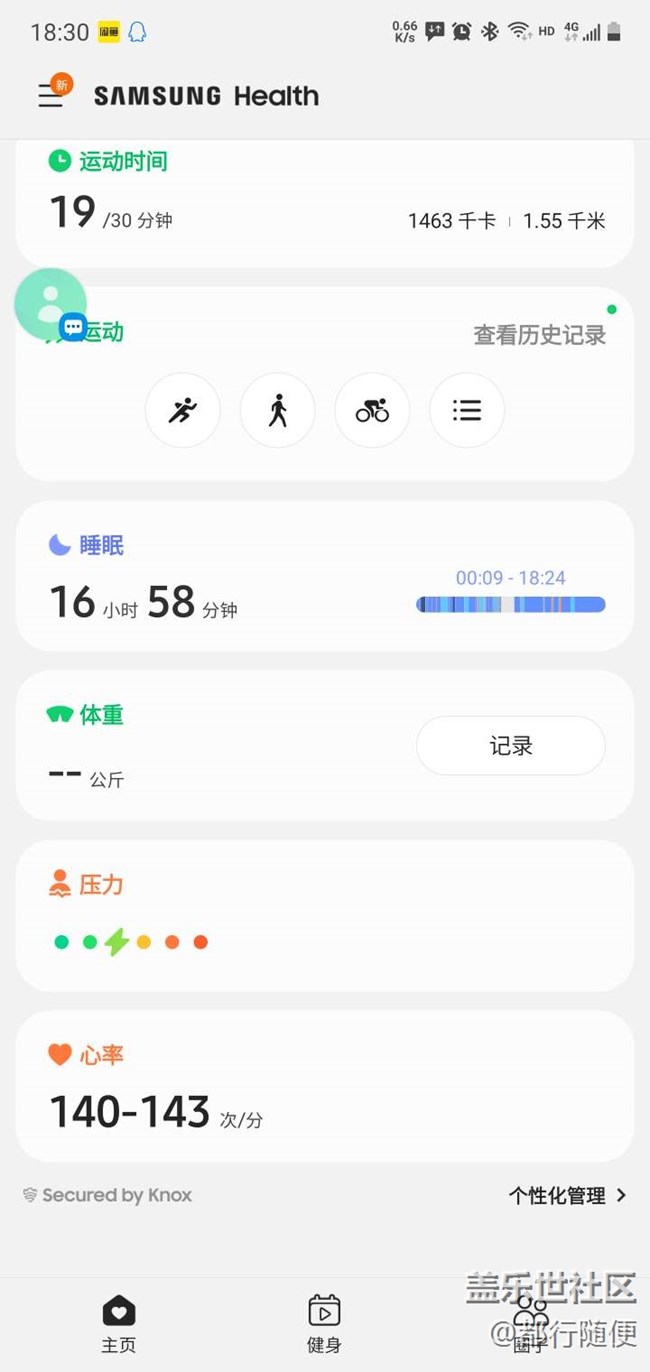The image size is (650, 1372).
Task: Open the full exercise list icon
Action: pos(467,410)
